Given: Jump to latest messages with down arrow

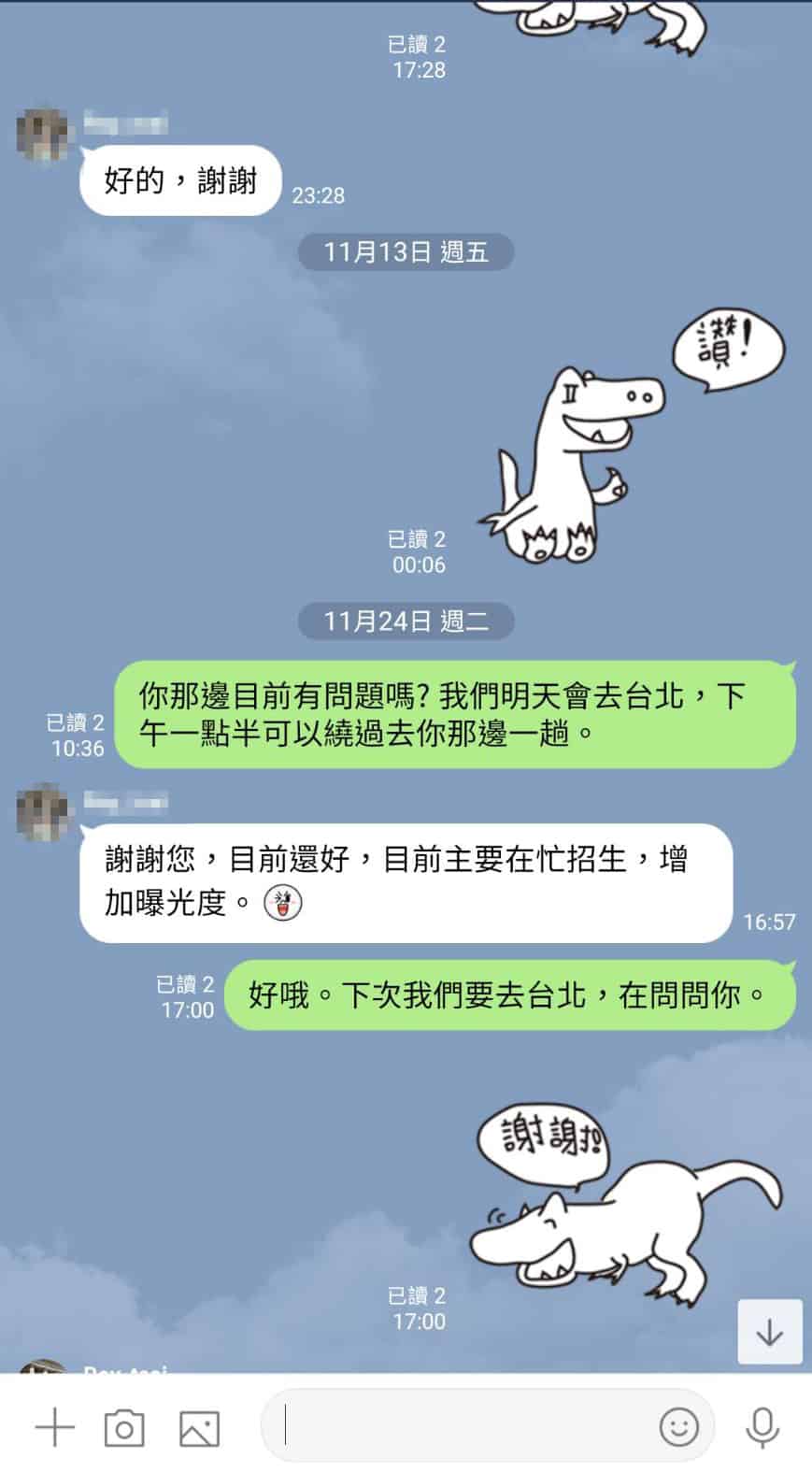Looking at the screenshot, I should pyautogui.click(x=770, y=1332).
